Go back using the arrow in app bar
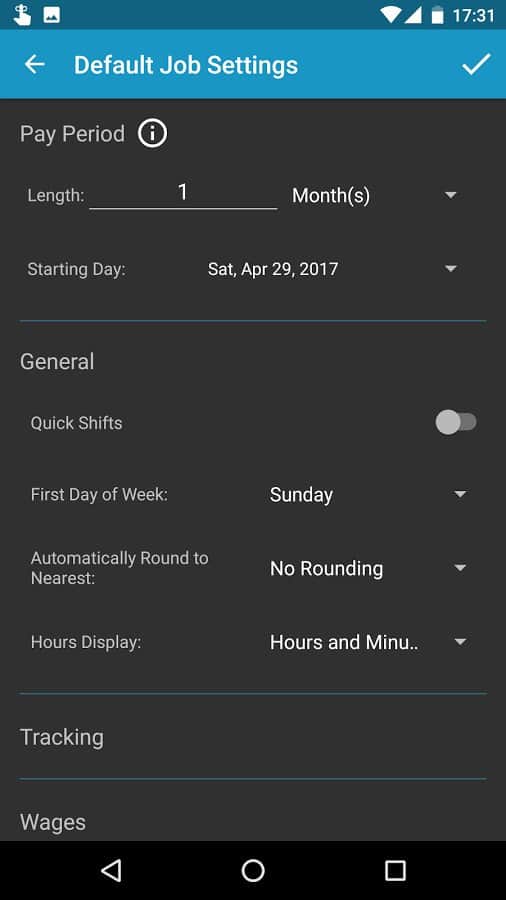This screenshot has width=506, height=900. (x=34, y=64)
